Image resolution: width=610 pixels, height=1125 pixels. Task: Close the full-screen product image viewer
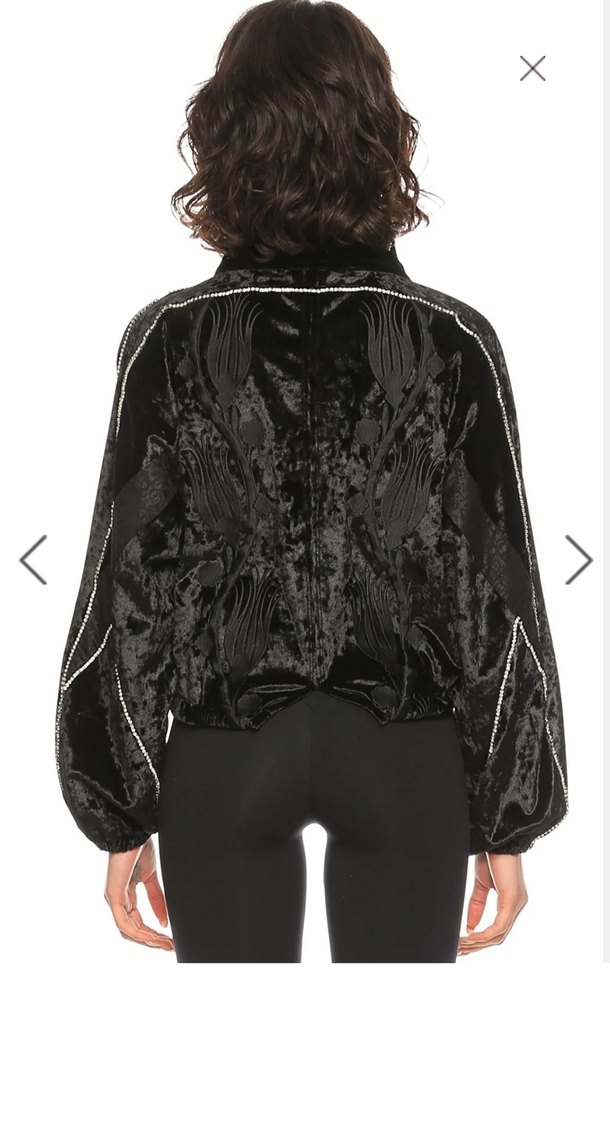click(533, 68)
